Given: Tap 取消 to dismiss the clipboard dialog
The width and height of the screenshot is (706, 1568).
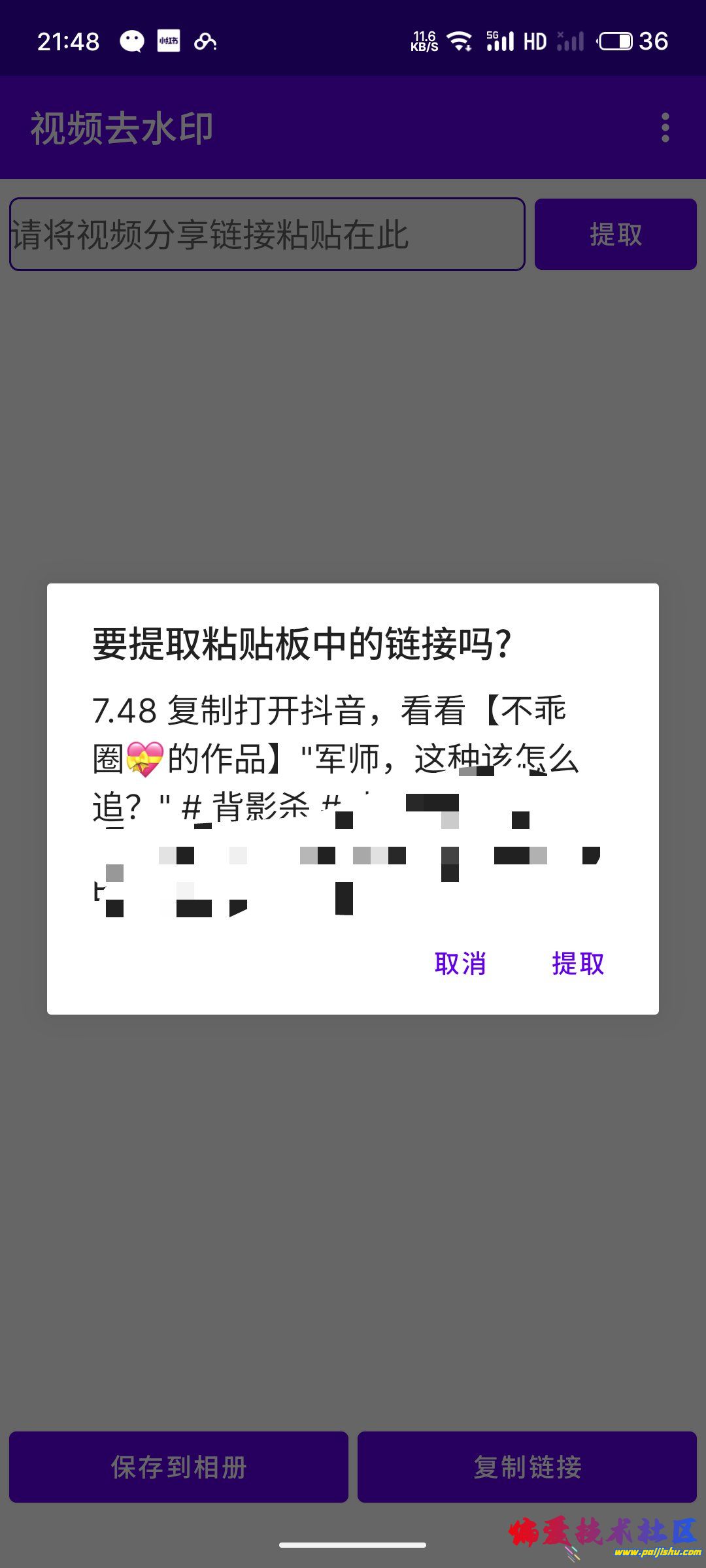Looking at the screenshot, I should coord(460,964).
